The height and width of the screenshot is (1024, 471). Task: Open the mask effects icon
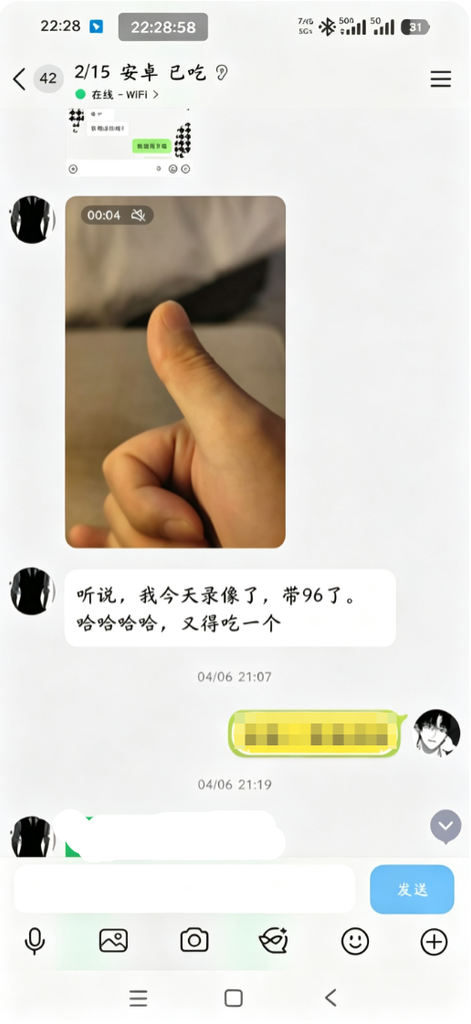274,941
